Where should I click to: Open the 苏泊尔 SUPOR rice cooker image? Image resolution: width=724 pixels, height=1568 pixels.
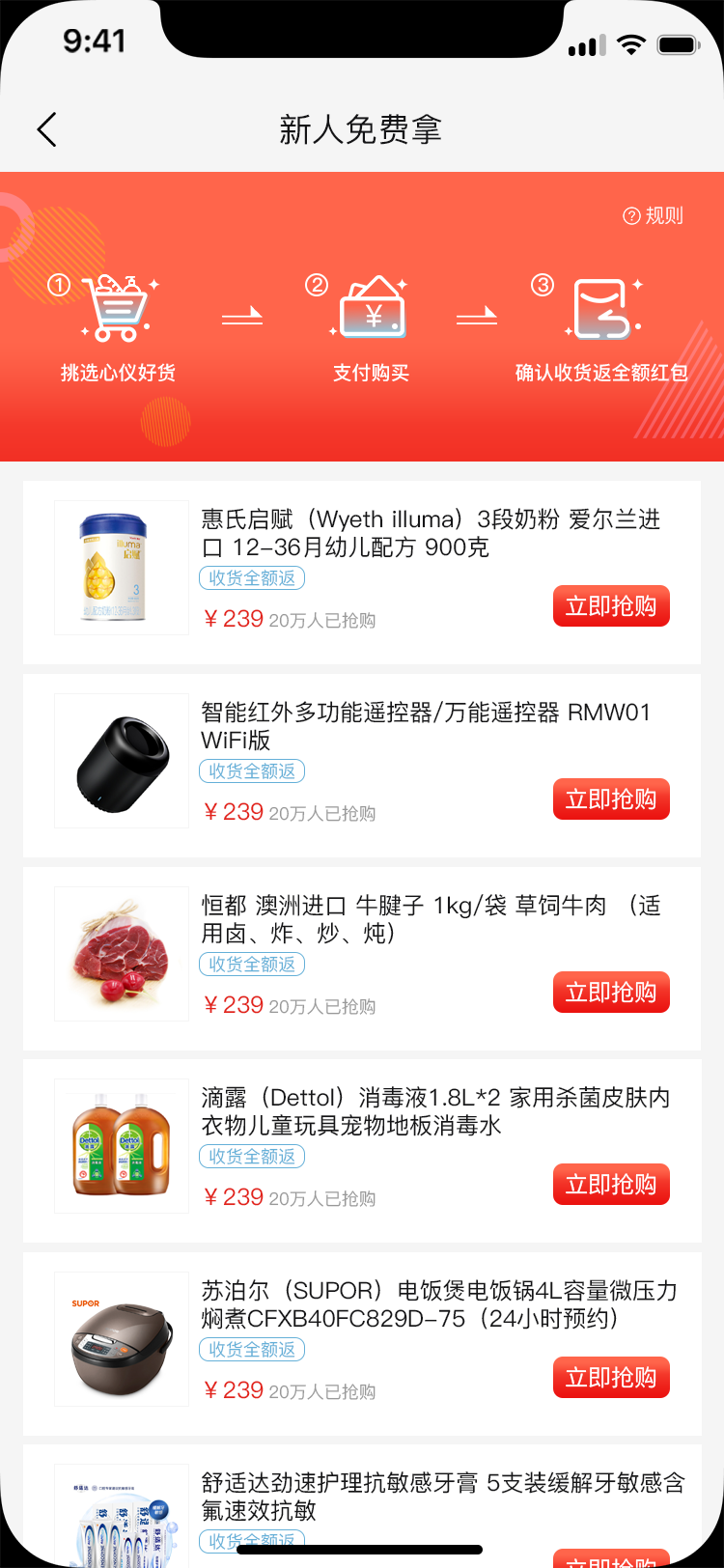pos(122,1339)
